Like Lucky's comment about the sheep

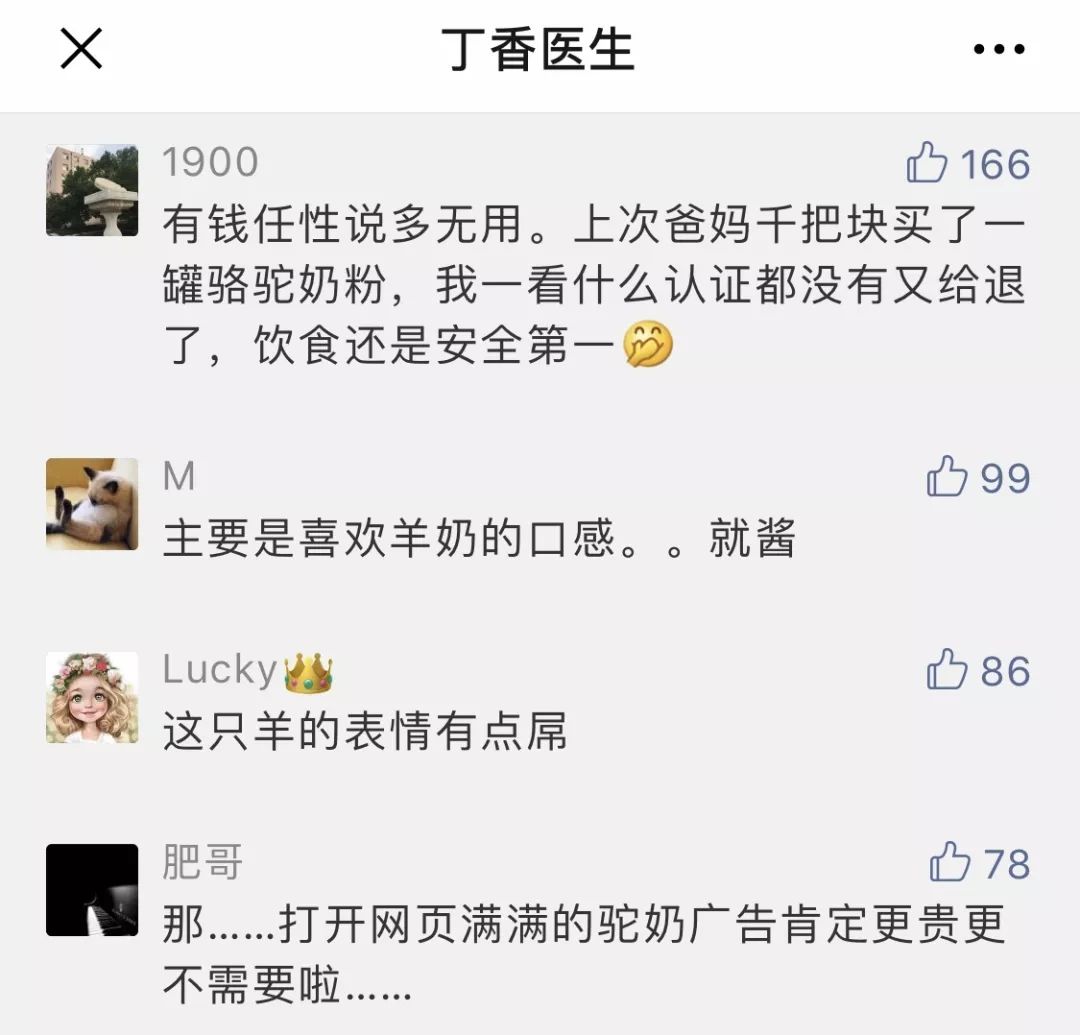(947, 670)
